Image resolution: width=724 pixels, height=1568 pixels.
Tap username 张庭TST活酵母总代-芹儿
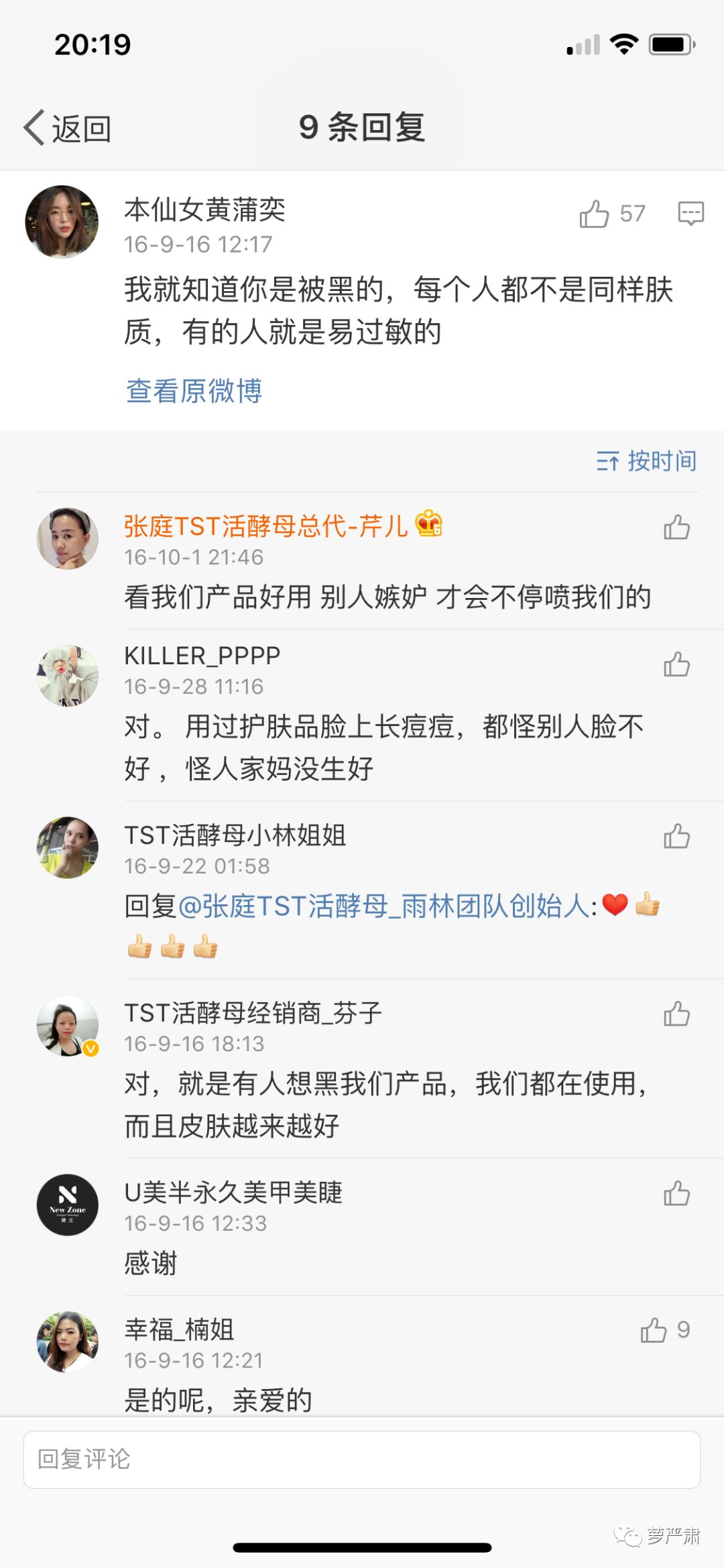point(265,527)
